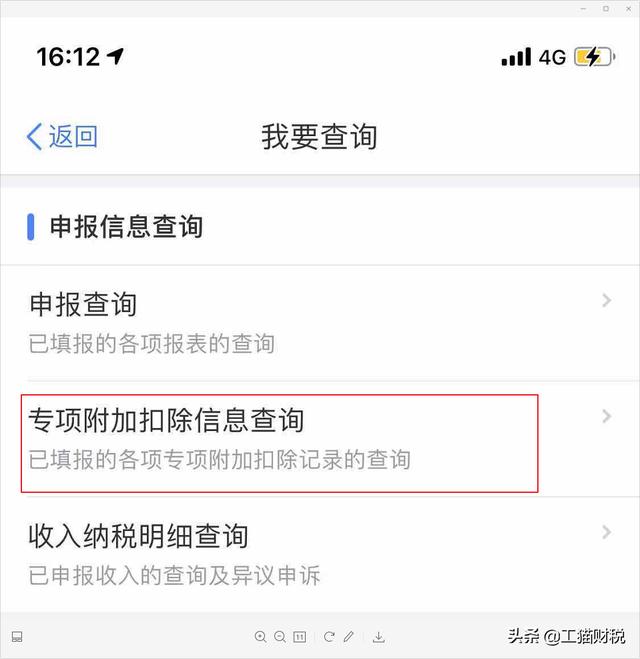Open 申报查询 row
Viewport: 640px width, 659px height.
(320, 322)
